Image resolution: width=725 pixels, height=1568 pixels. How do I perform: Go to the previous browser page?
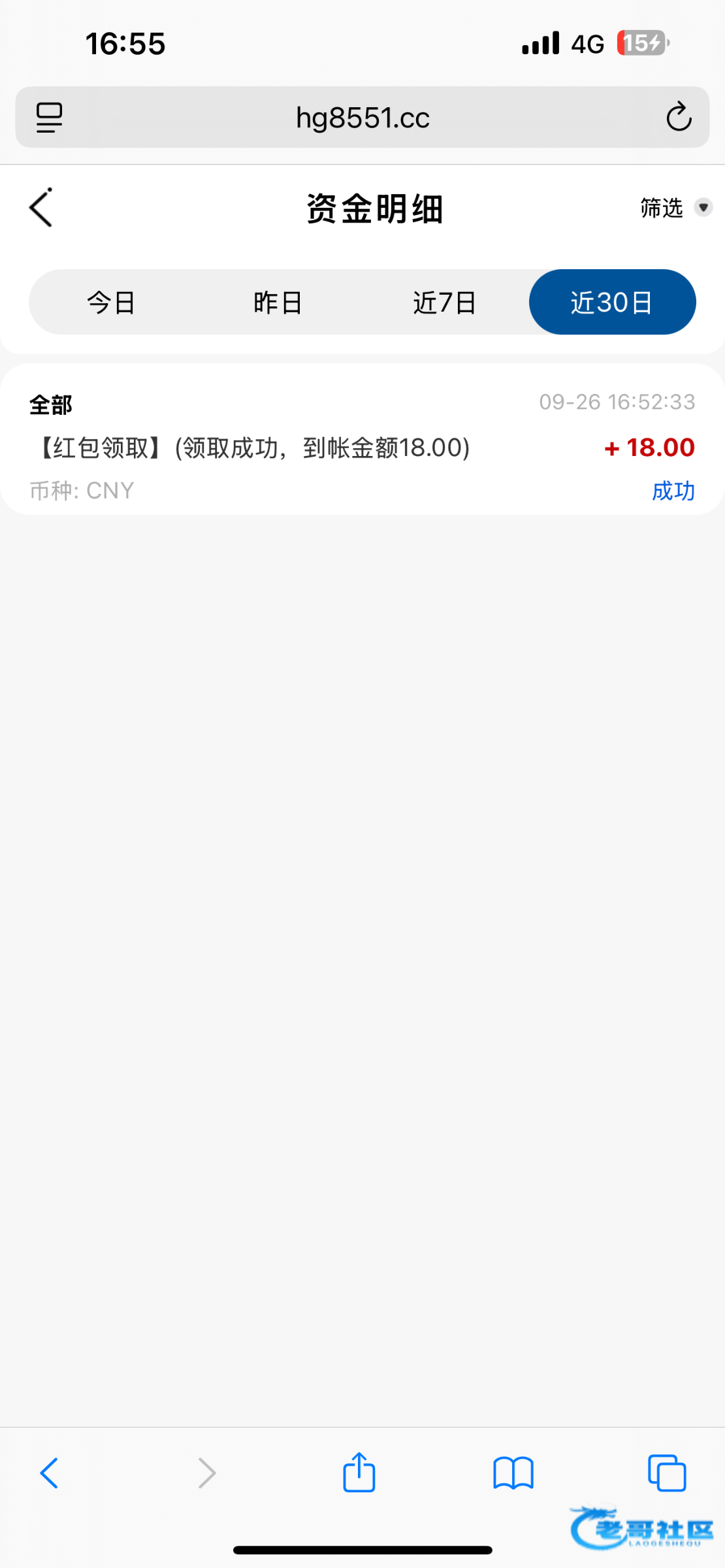(x=50, y=1473)
